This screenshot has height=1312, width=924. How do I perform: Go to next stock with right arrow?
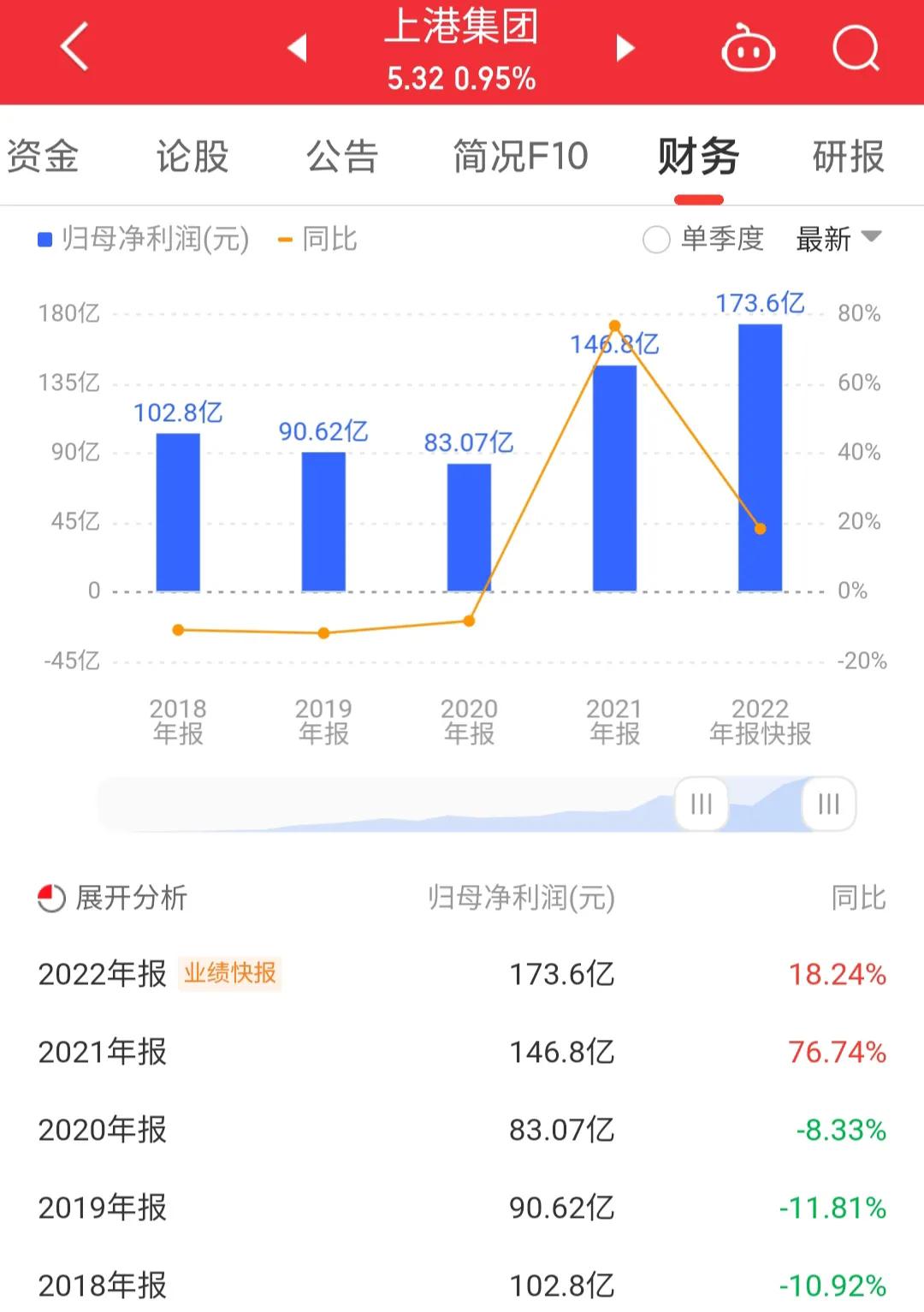click(624, 50)
